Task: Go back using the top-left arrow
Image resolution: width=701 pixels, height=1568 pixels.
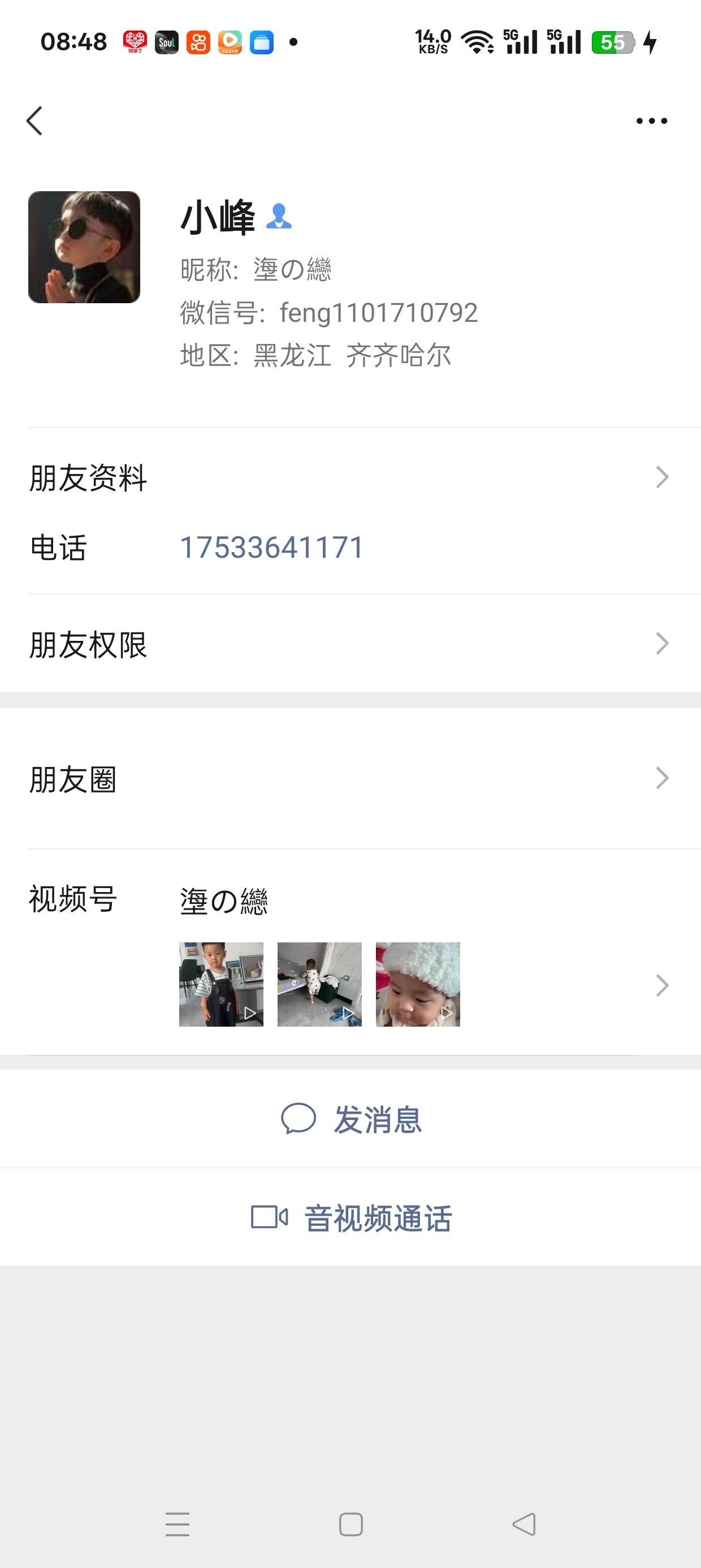Action: (34, 120)
